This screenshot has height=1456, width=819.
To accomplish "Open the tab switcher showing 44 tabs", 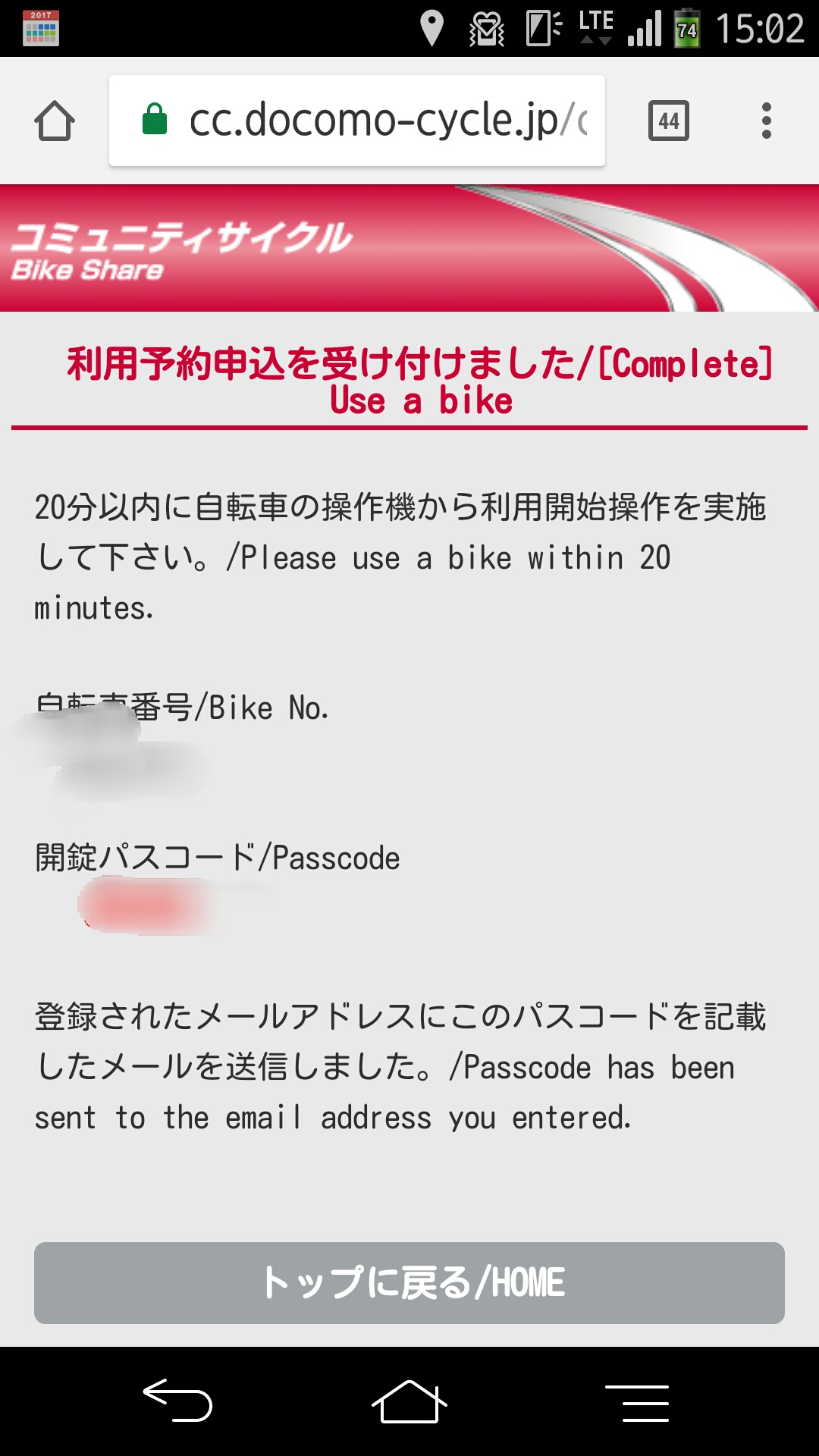I will [668, 121].
